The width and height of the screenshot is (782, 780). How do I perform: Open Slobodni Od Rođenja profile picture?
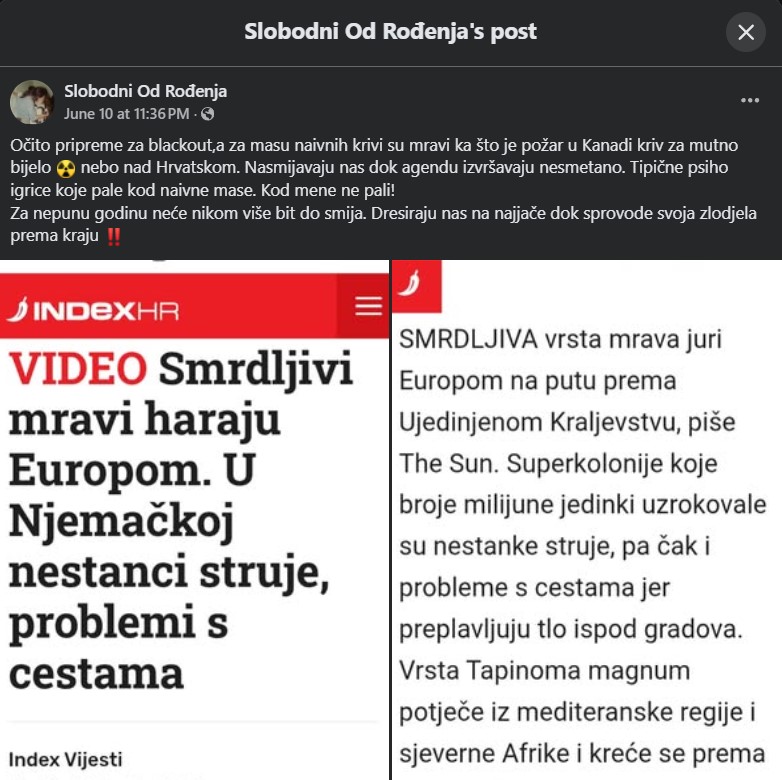click(32, 102)
